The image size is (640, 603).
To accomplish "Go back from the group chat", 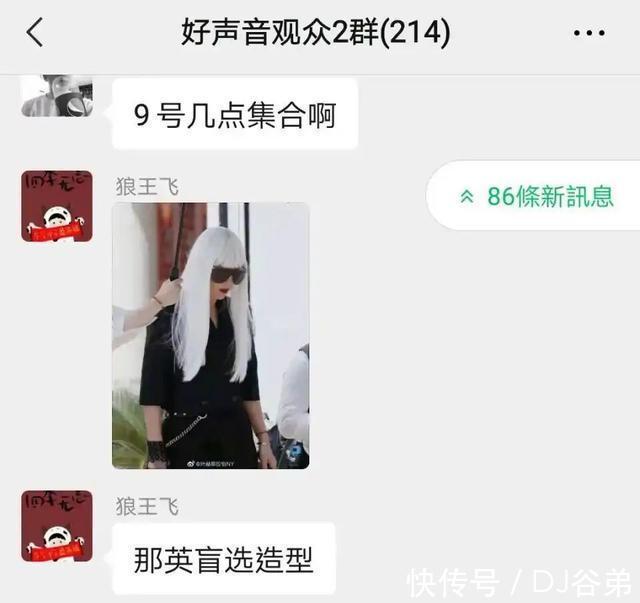I will click(x=35, y=33).
